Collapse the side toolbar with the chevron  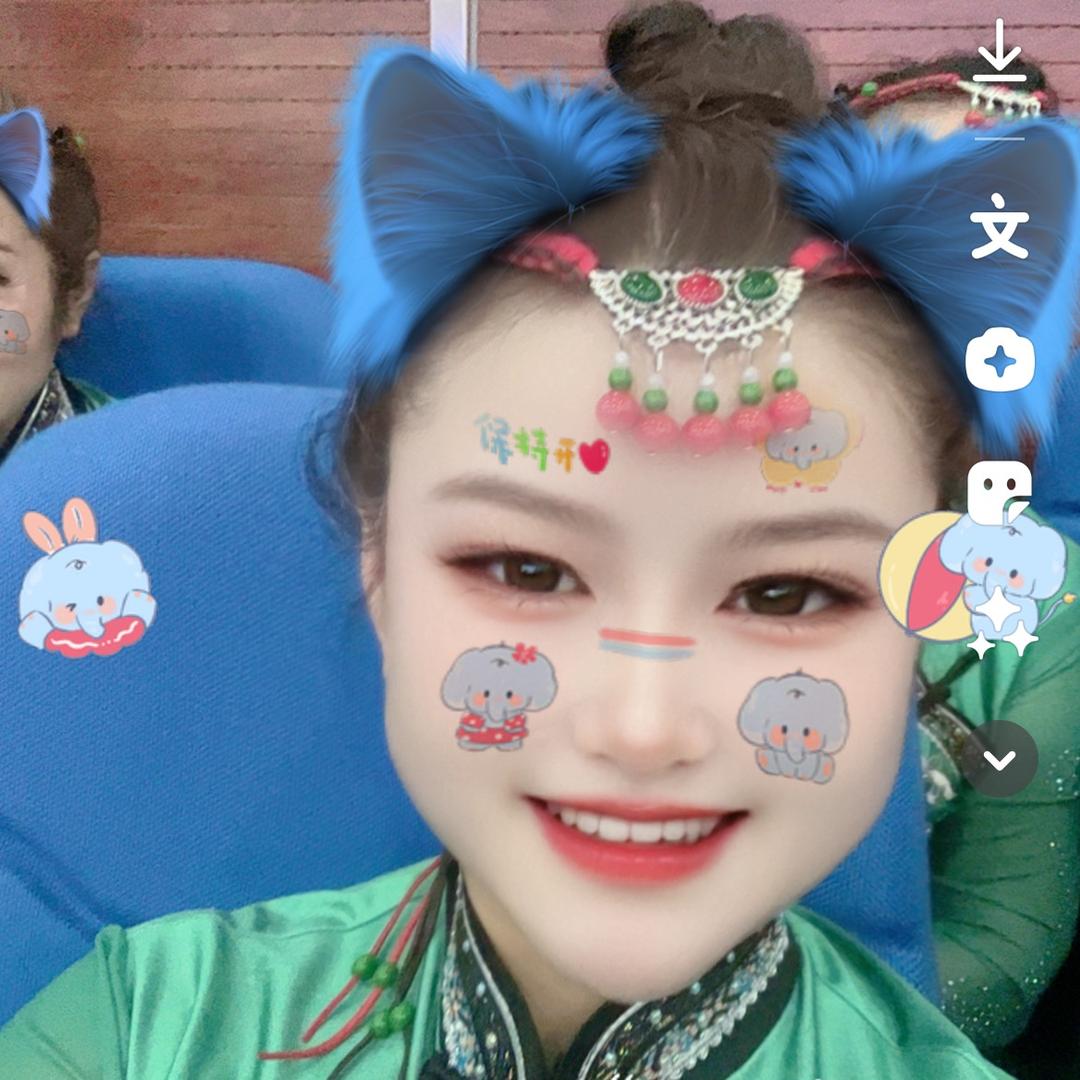999,759
